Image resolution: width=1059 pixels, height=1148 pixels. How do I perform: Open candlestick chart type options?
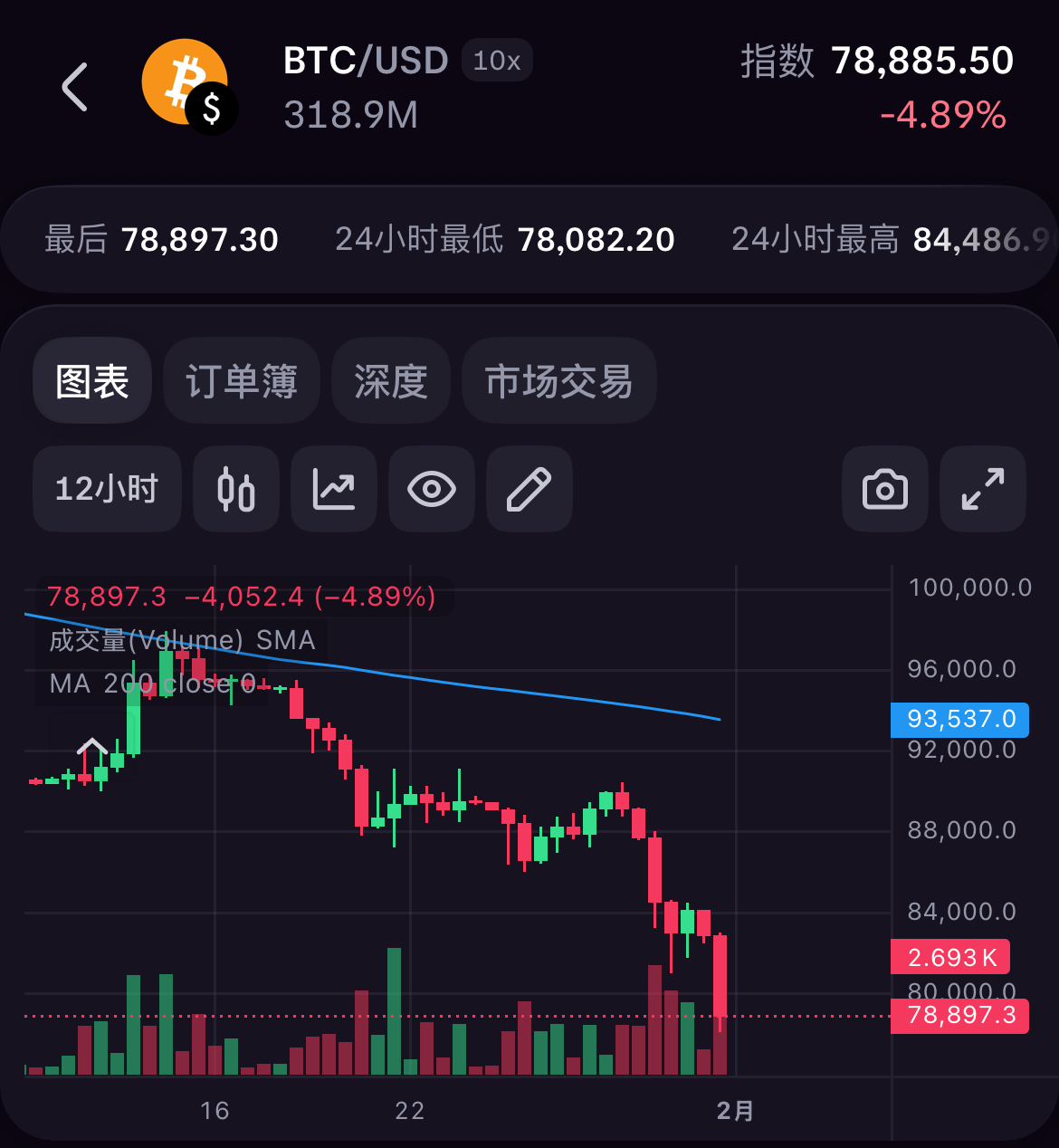click(236, 489)
